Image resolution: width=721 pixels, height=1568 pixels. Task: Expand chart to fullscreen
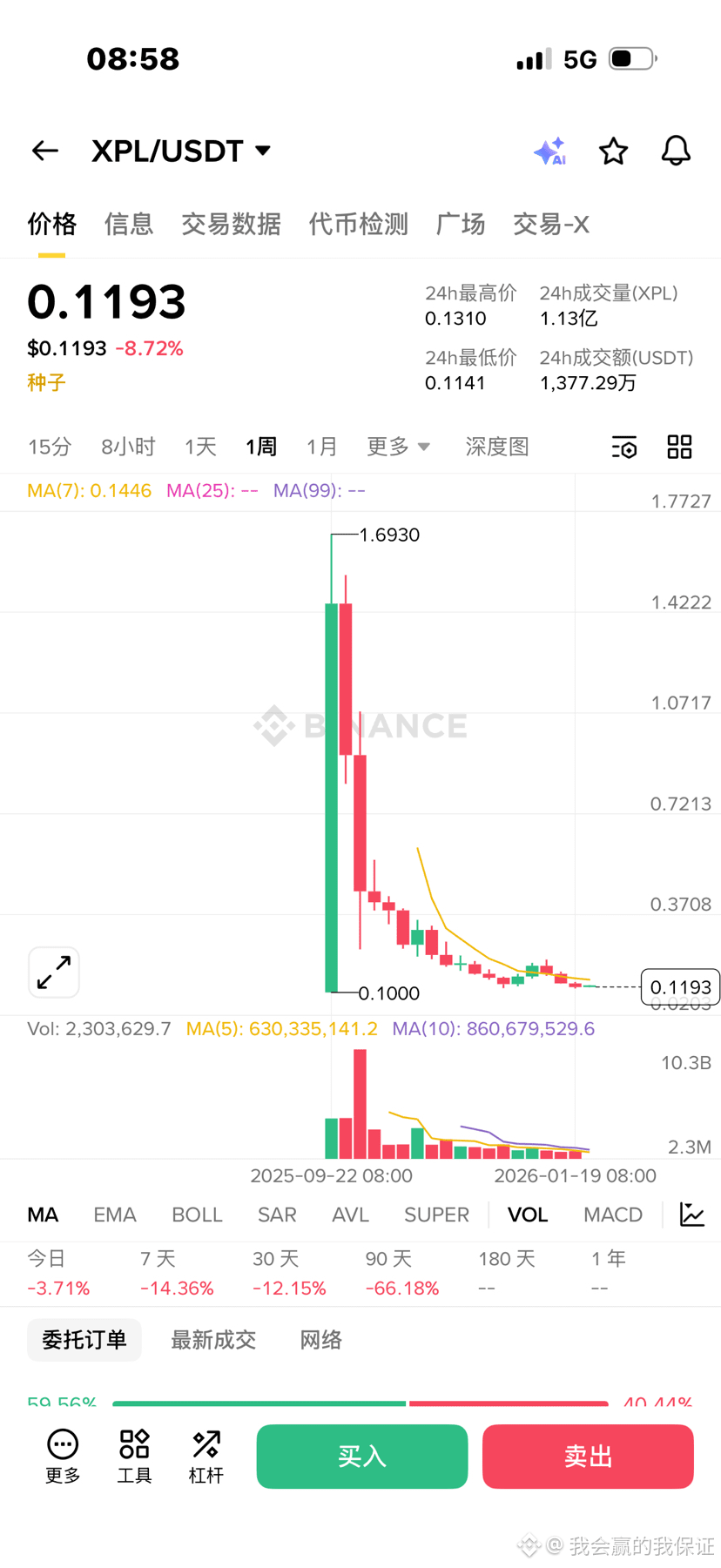tap(54, 972)
